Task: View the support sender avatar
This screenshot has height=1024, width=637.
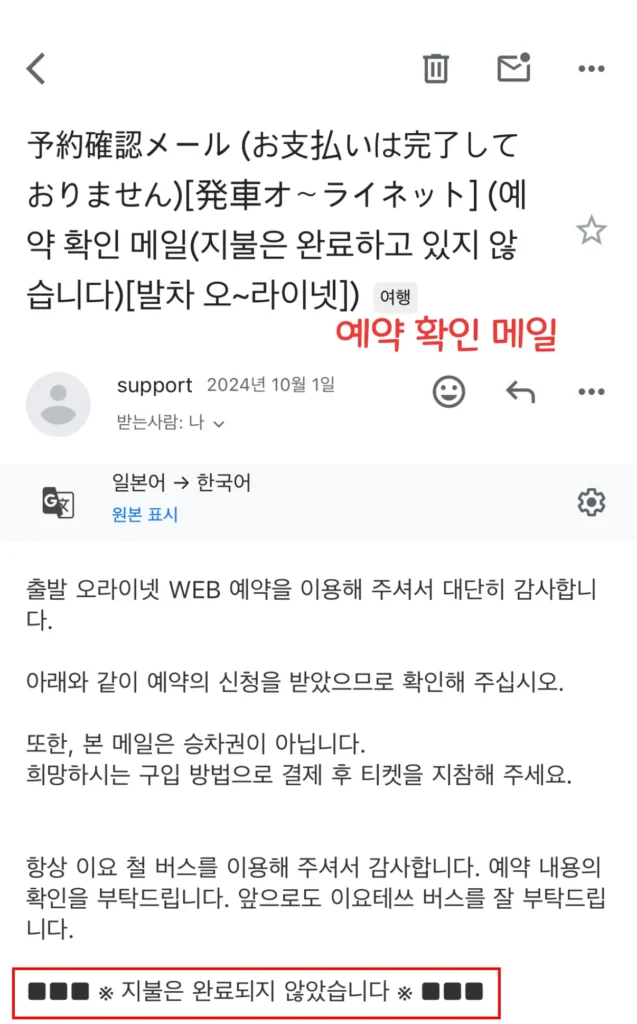Action: [x=58, y=404]
